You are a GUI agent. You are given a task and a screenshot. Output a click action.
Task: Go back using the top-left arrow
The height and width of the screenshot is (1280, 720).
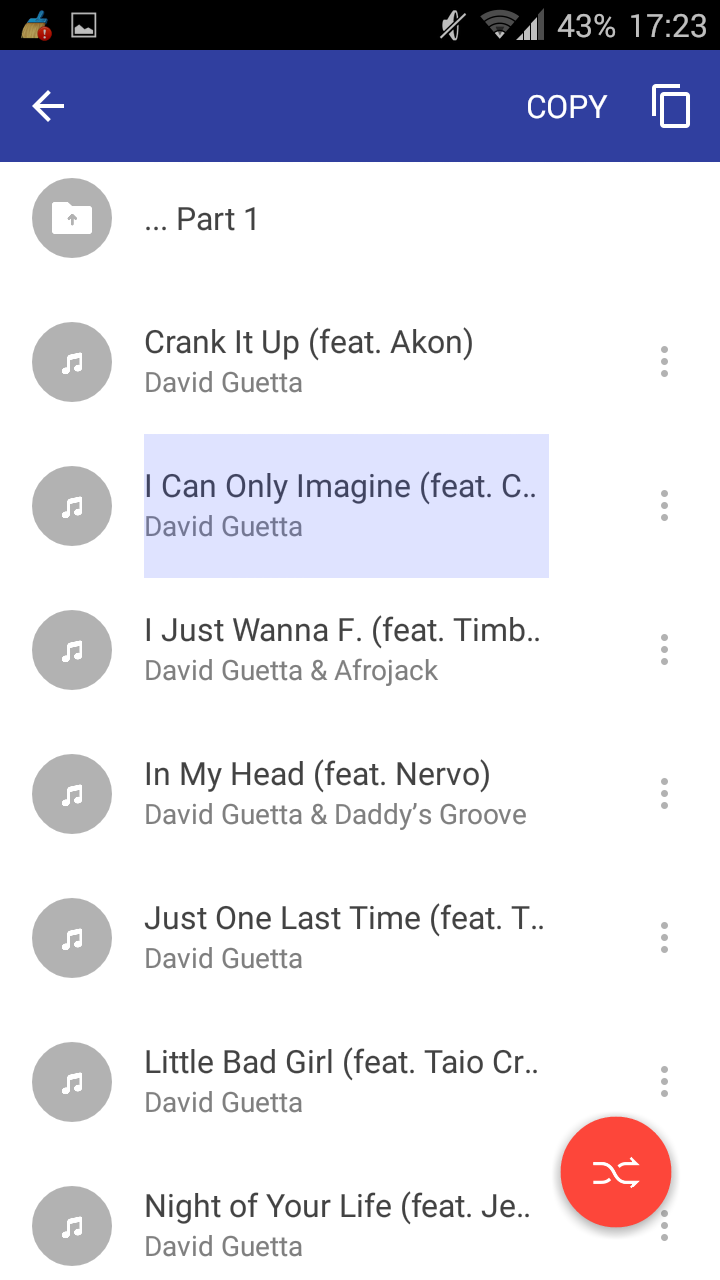pos(48,106)
